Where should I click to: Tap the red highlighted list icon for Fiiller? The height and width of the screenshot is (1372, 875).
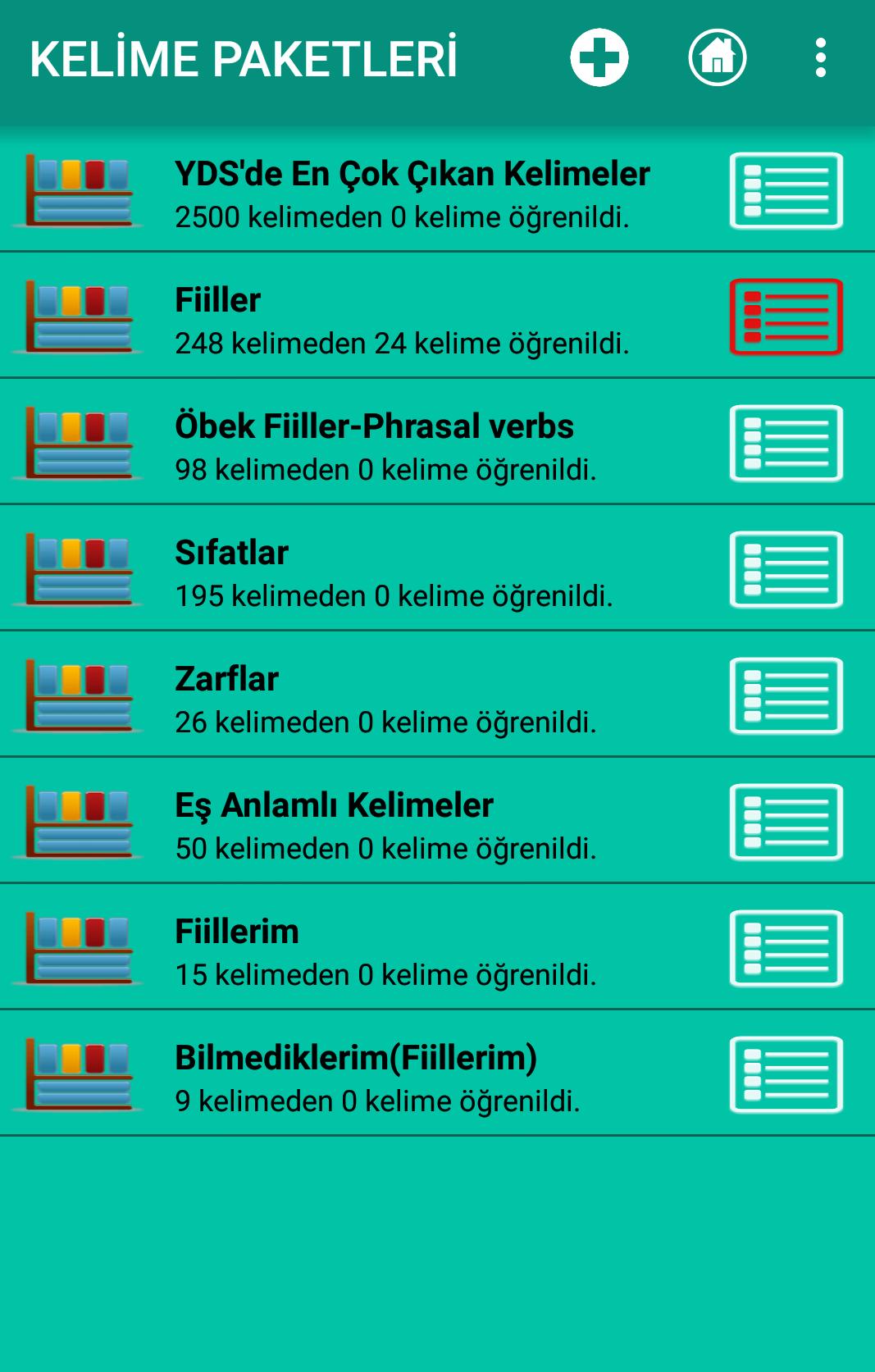785,317
